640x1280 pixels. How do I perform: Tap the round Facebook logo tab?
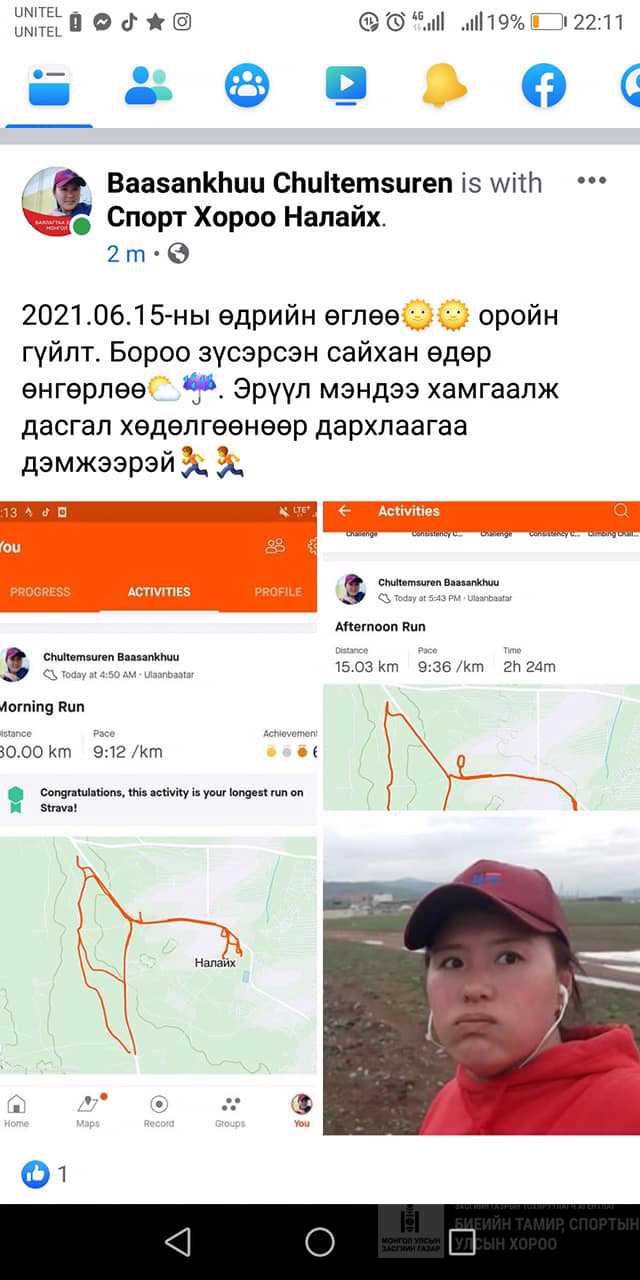(x=543, y=87)
